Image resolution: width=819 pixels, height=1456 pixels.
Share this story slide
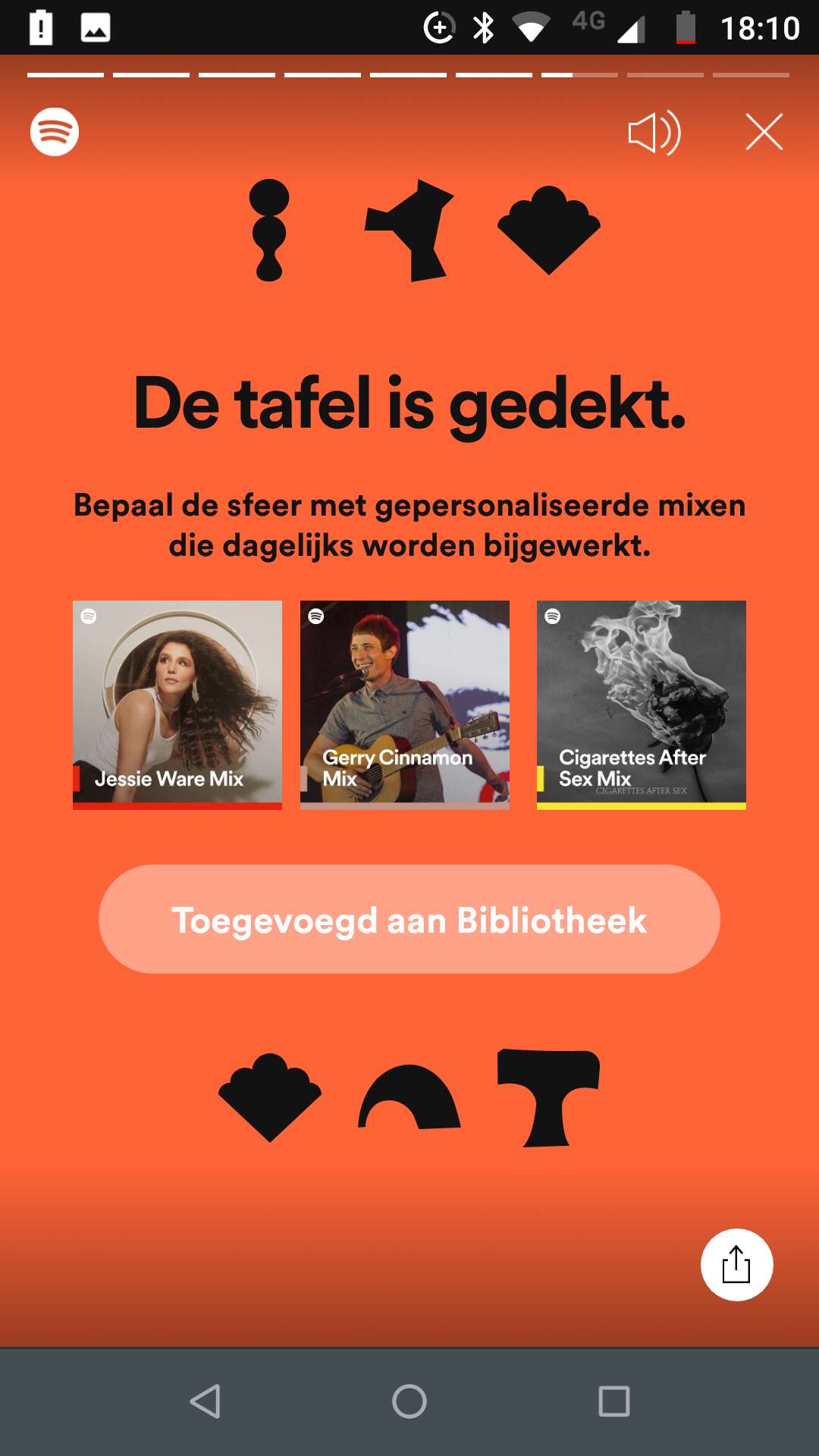click(736, 1265)
